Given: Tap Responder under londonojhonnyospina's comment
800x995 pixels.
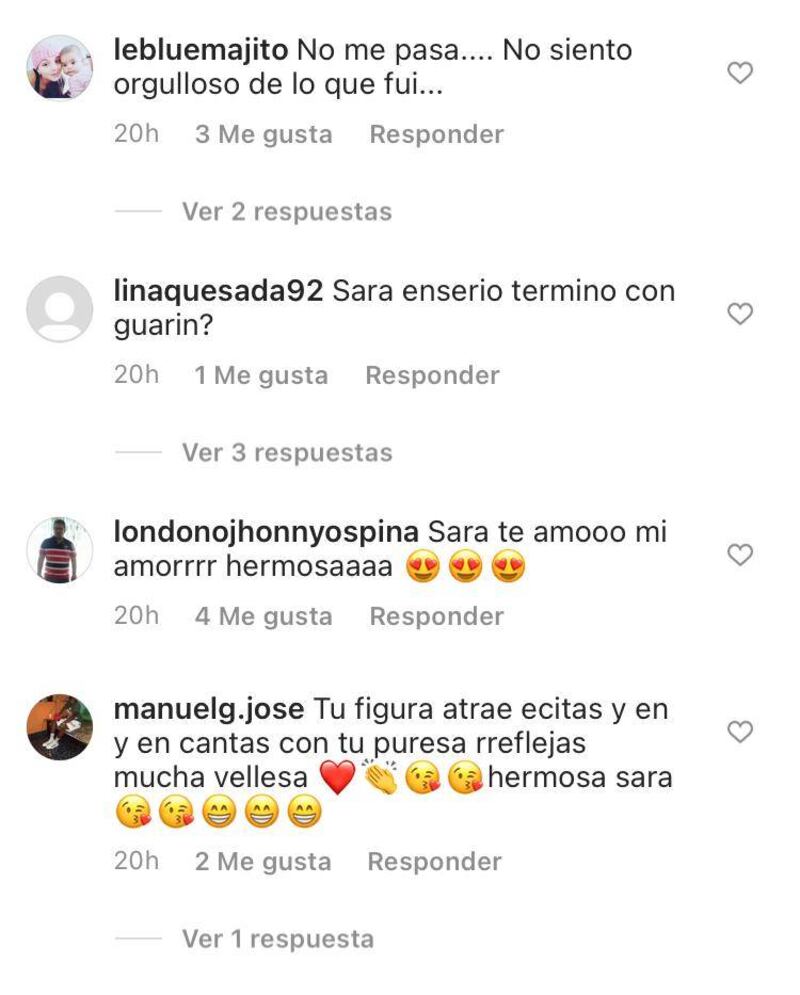Looking at the screenshot, I should pyautogui.click(x=436, y=616).
